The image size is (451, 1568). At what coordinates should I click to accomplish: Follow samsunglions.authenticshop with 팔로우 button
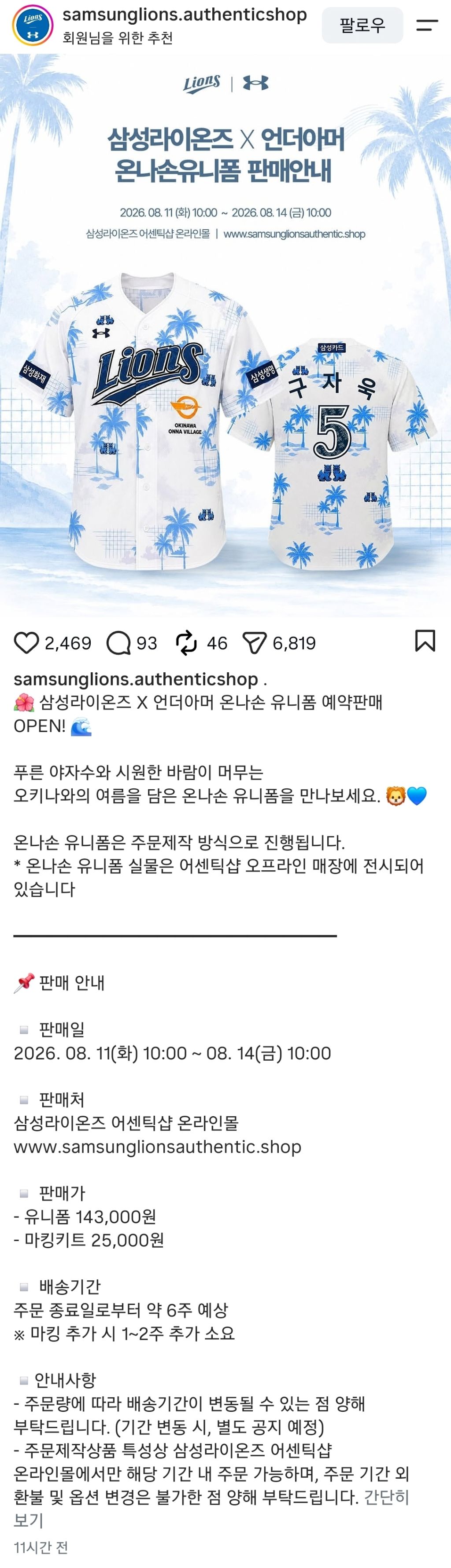click(x=362, y=25)
